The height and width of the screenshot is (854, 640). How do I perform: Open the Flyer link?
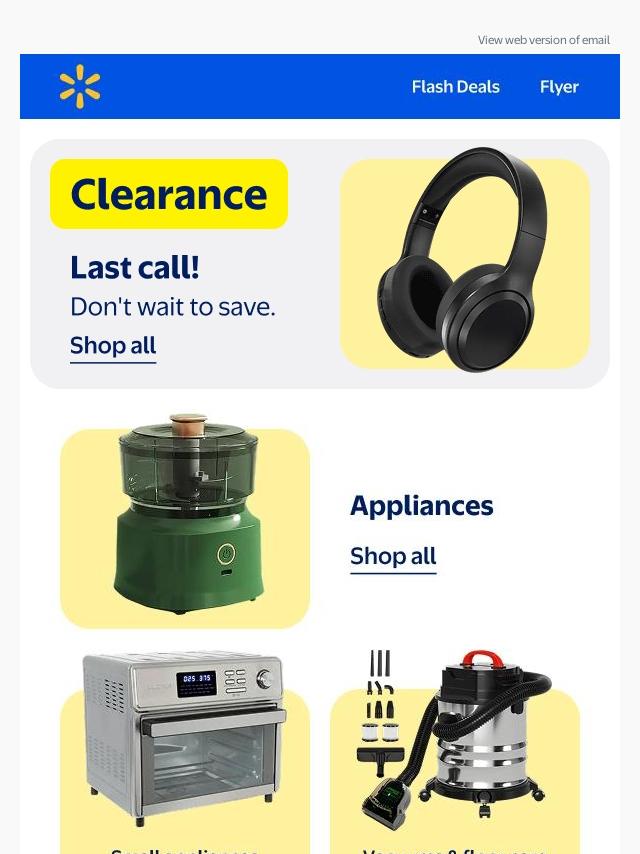[x=559, y=87]
